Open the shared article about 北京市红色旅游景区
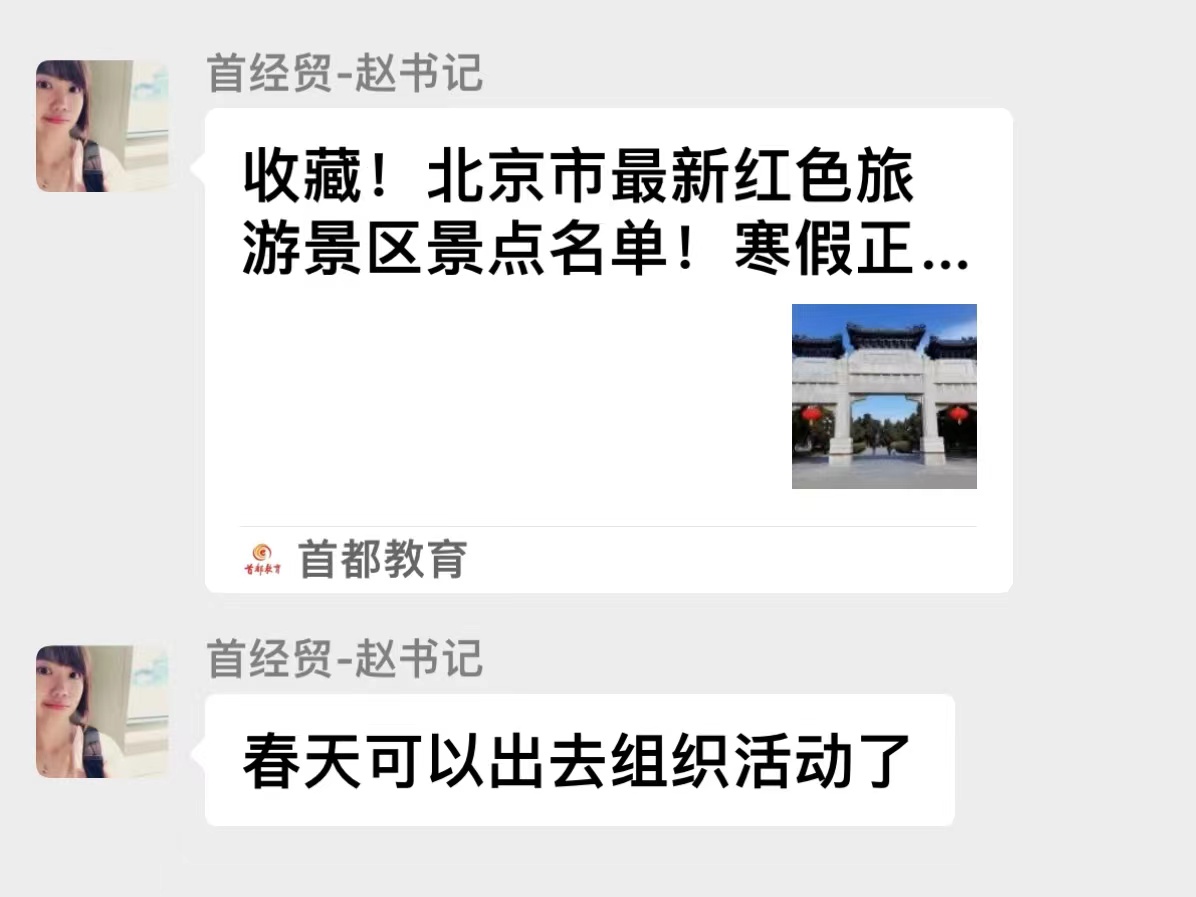The image size is (1196, 897). 609,350
